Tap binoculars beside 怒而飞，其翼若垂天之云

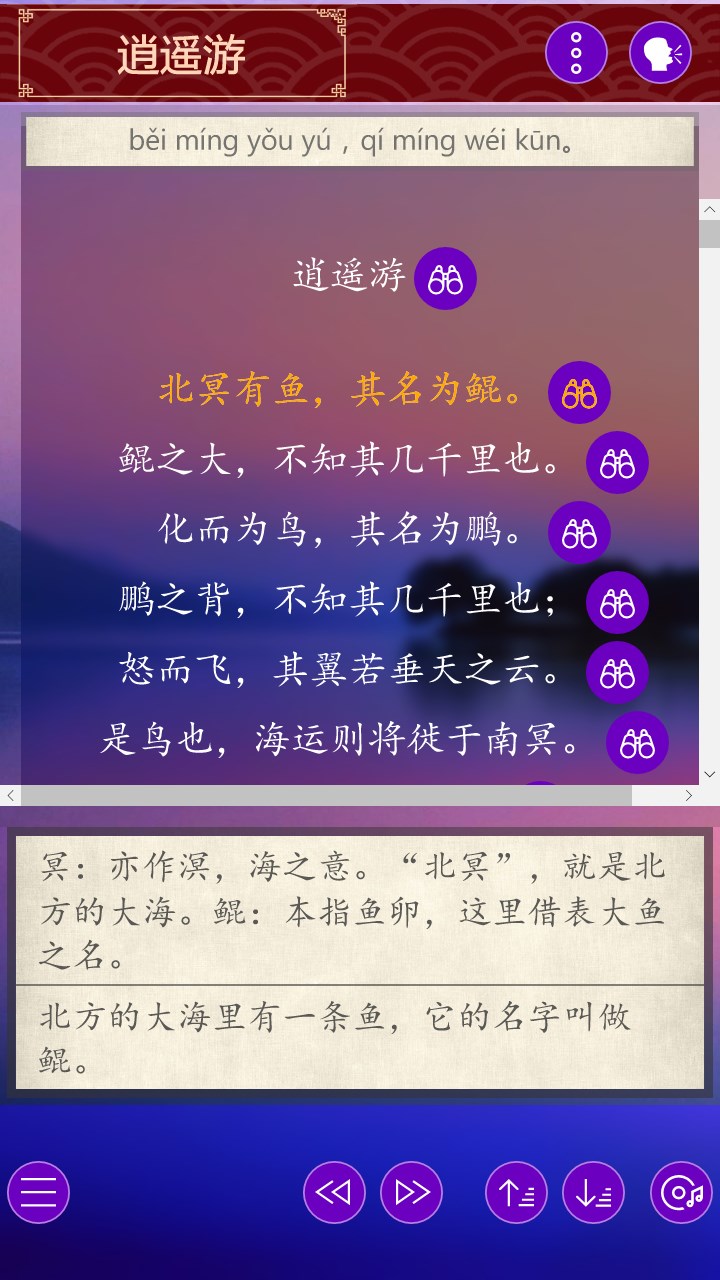[x=617, y=672]
